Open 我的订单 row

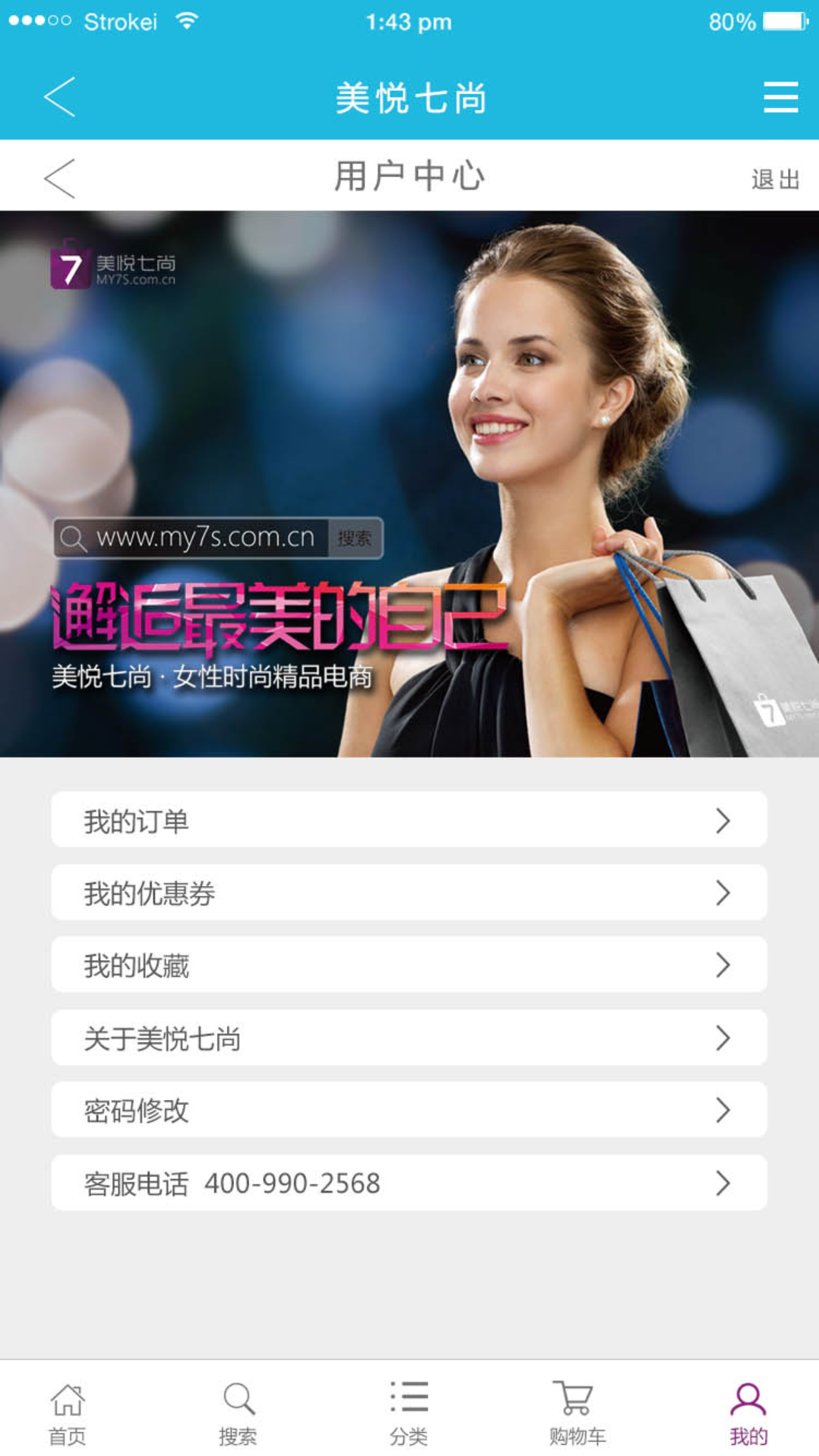[x=409, y=820]
